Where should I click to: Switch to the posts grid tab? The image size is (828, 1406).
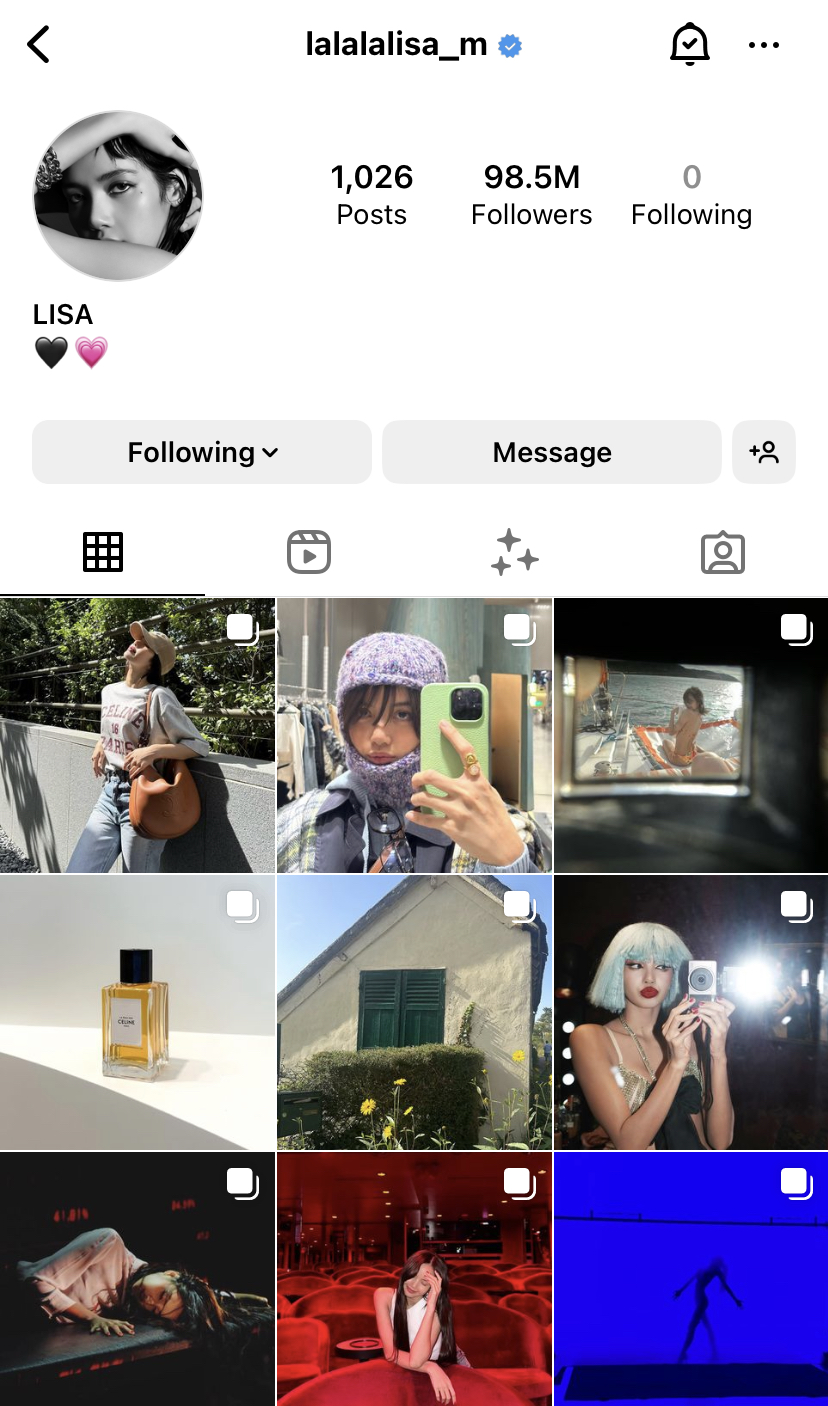pyautogui.click(x=103, y=551)
